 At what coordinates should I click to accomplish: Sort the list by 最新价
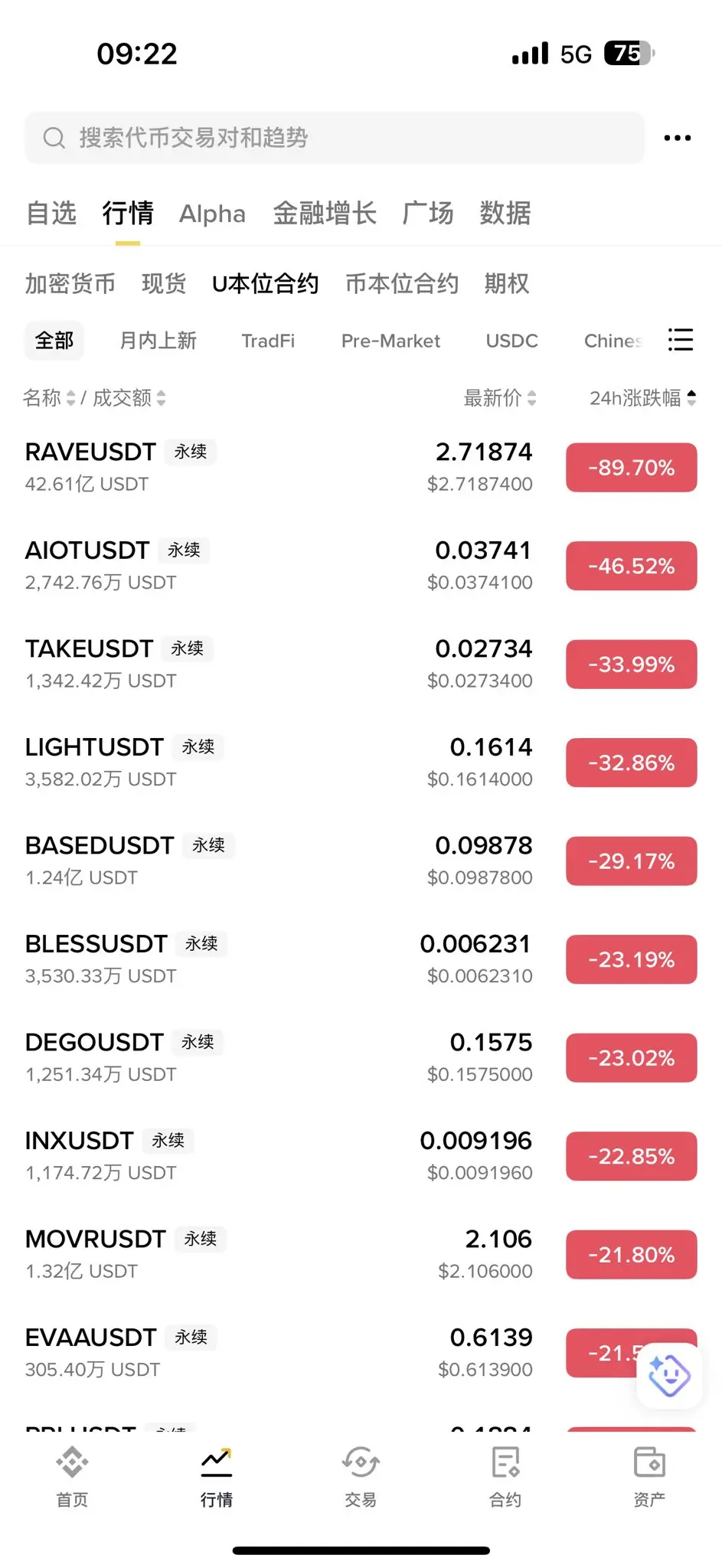(500, 398)
